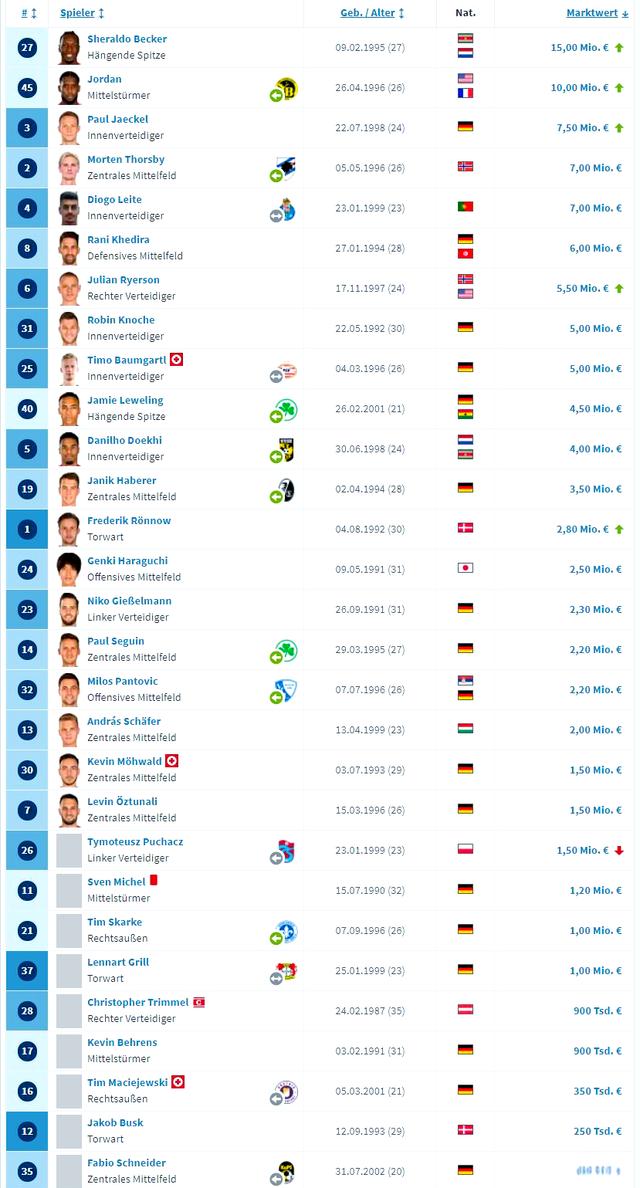Screen dimensions: 640x1188
Task: View Tymoteusz Puchacz's market value details
Action: tap(579, 850)
